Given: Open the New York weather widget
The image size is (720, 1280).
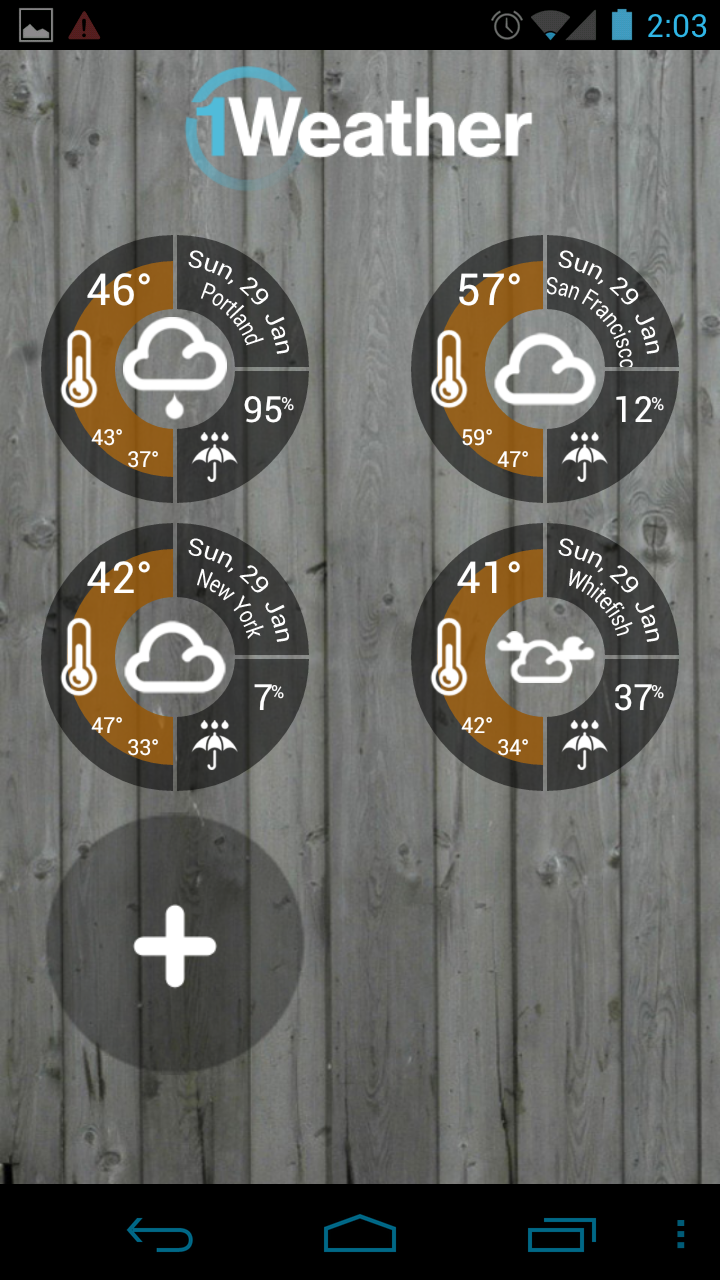Looking at the screenshot, I should pyautogui.click(x=175, y=657).
